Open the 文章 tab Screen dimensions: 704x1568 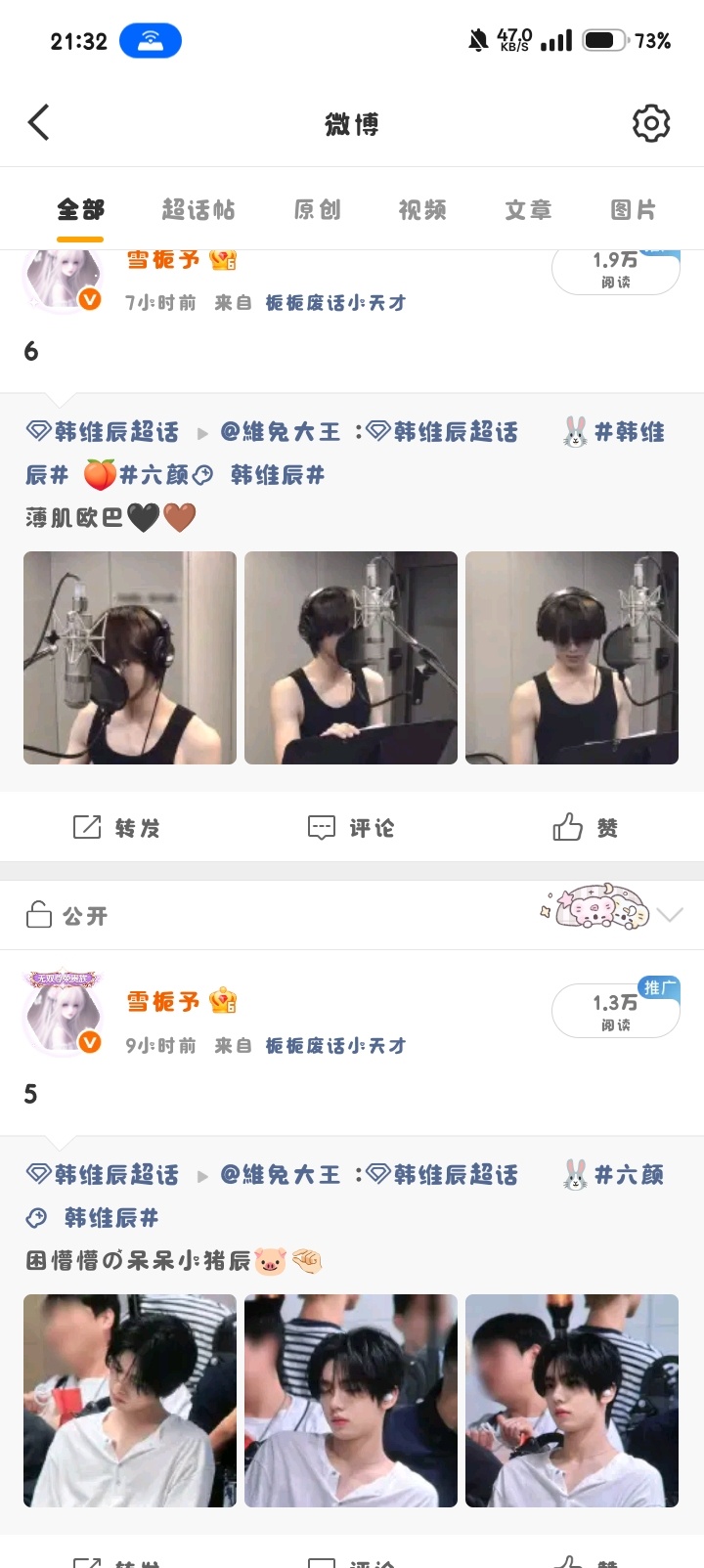point(528,210)
